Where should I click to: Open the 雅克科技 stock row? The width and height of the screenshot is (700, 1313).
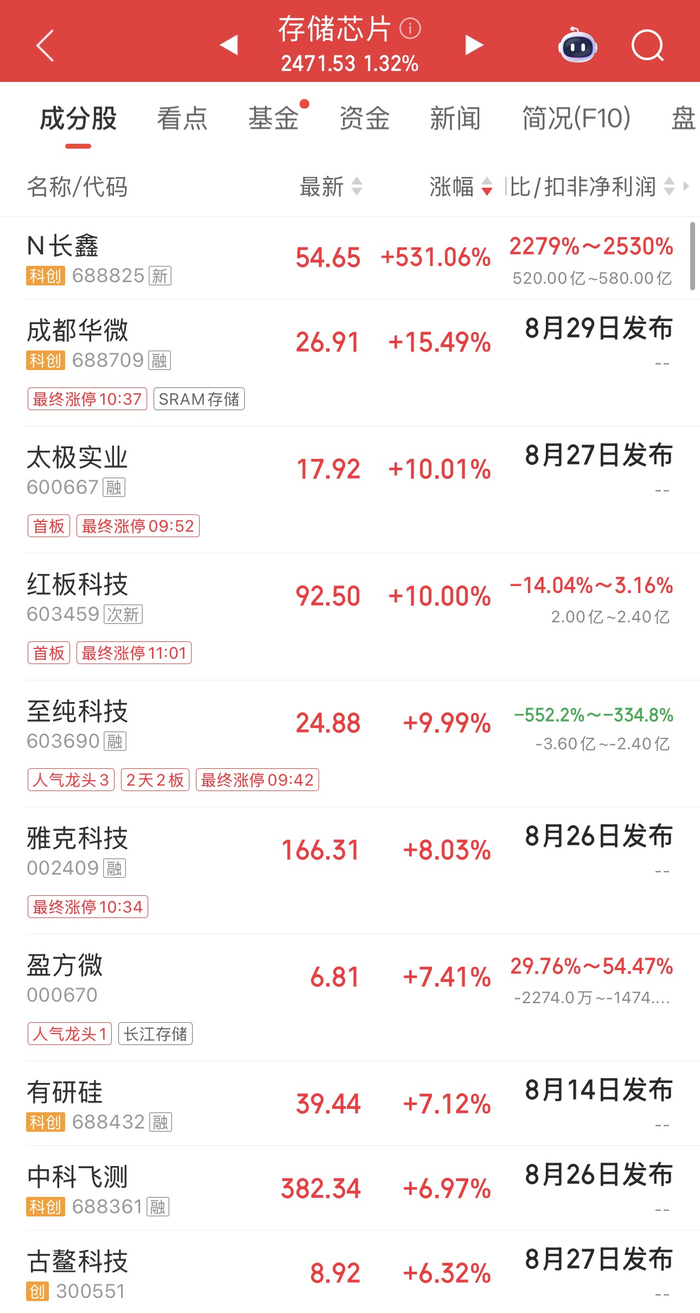pyautogui.click(x=350, y=871)
